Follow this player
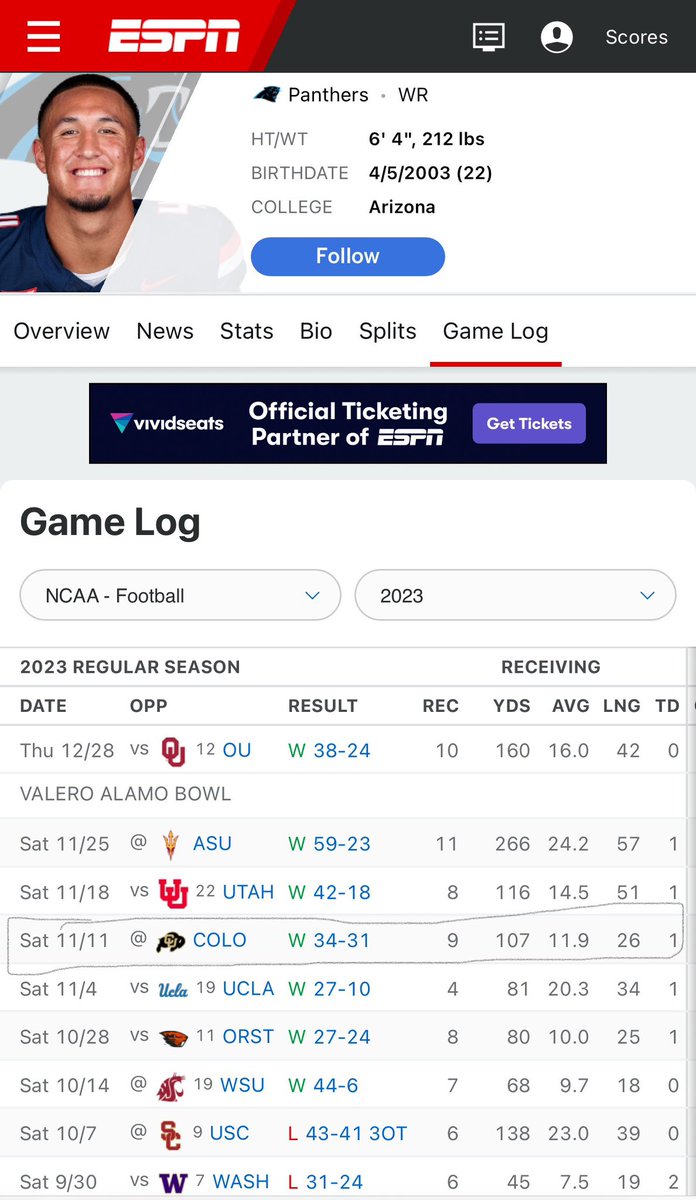This screenshot has width=696, height=1200. click(347, 256)
